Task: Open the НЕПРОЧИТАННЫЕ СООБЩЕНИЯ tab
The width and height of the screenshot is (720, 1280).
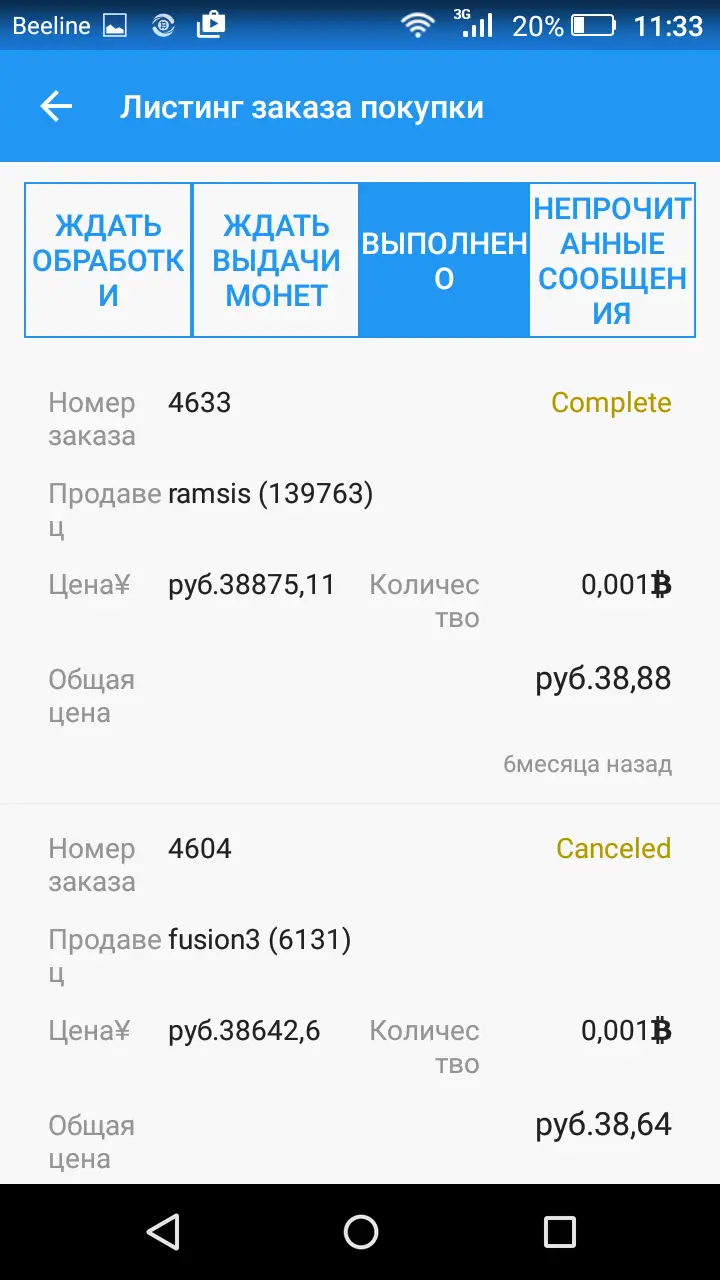Action: point(611,260)
